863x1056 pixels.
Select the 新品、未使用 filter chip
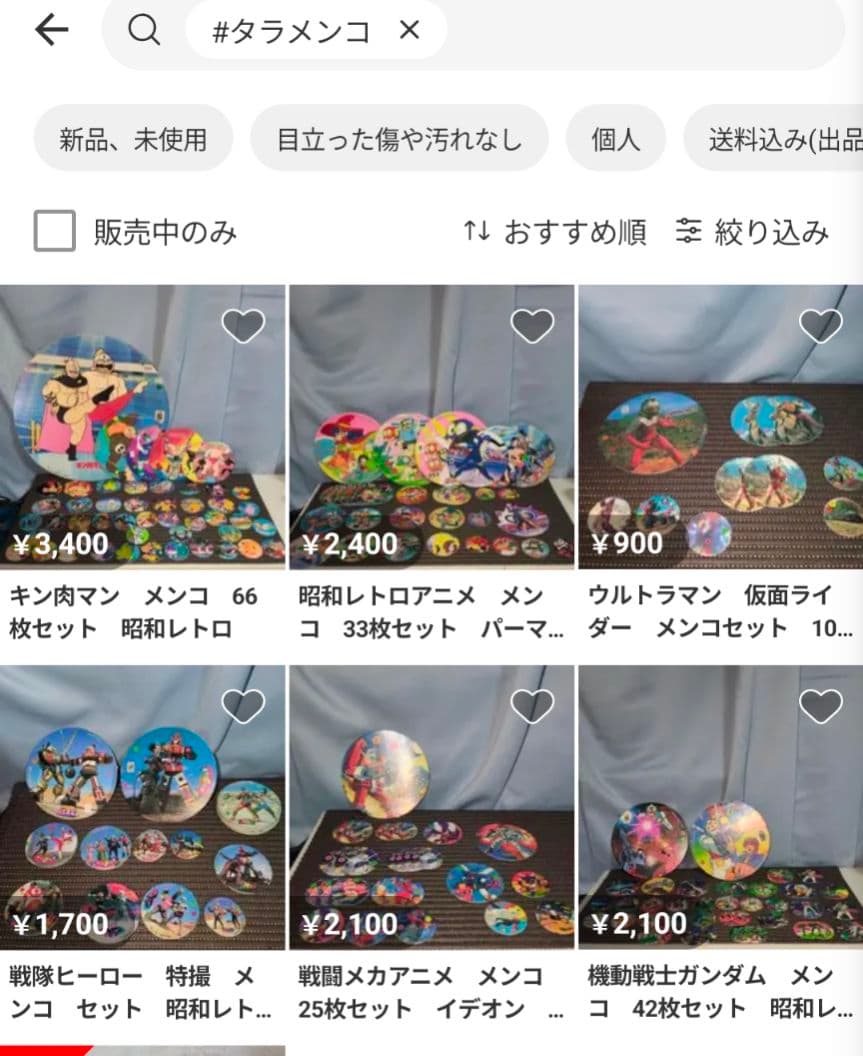coord(133,139)
